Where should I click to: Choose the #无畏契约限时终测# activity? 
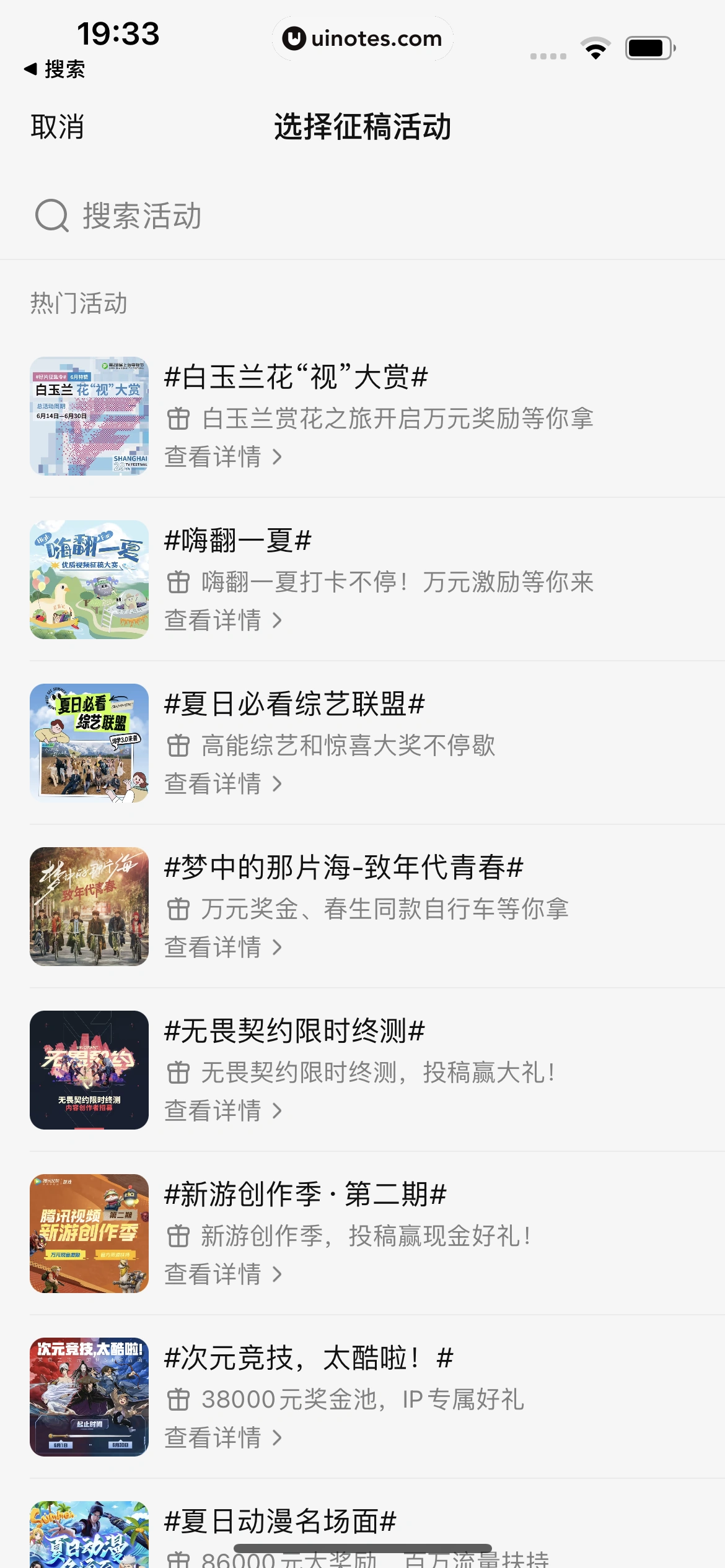pos(295,1031)
